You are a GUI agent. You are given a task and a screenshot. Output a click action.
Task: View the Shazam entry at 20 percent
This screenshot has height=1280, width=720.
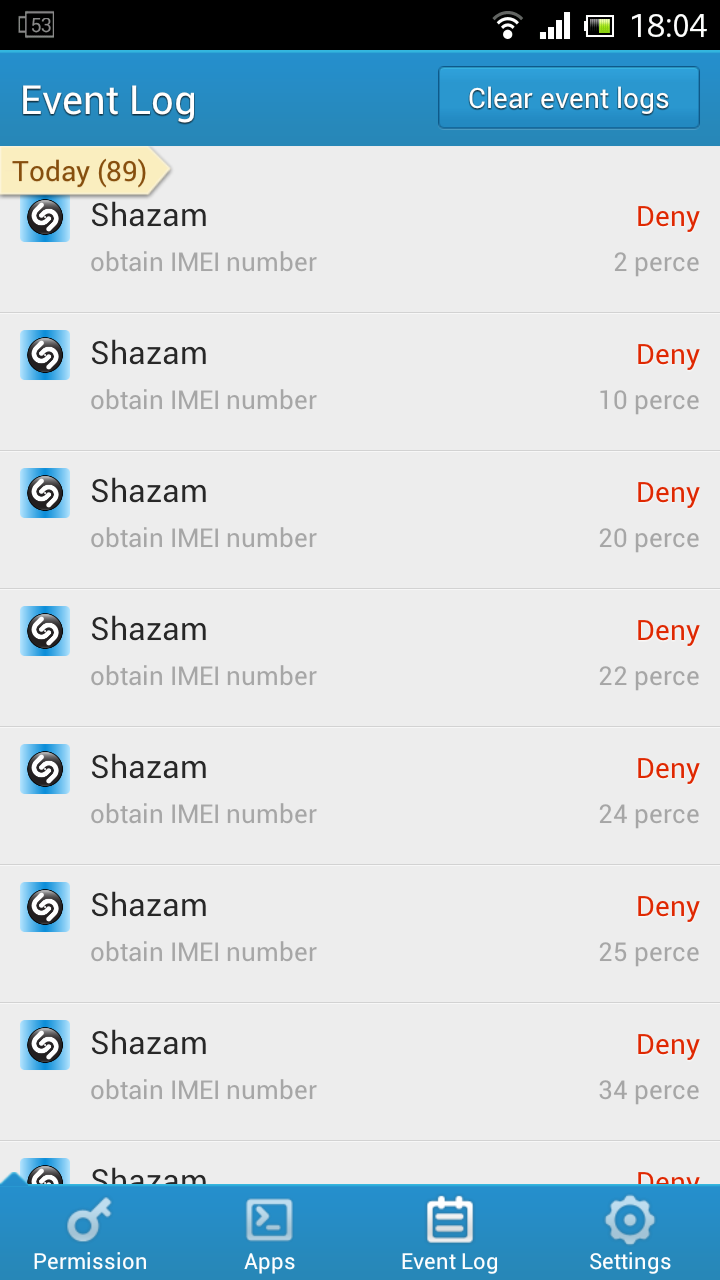tap(360, 520)
